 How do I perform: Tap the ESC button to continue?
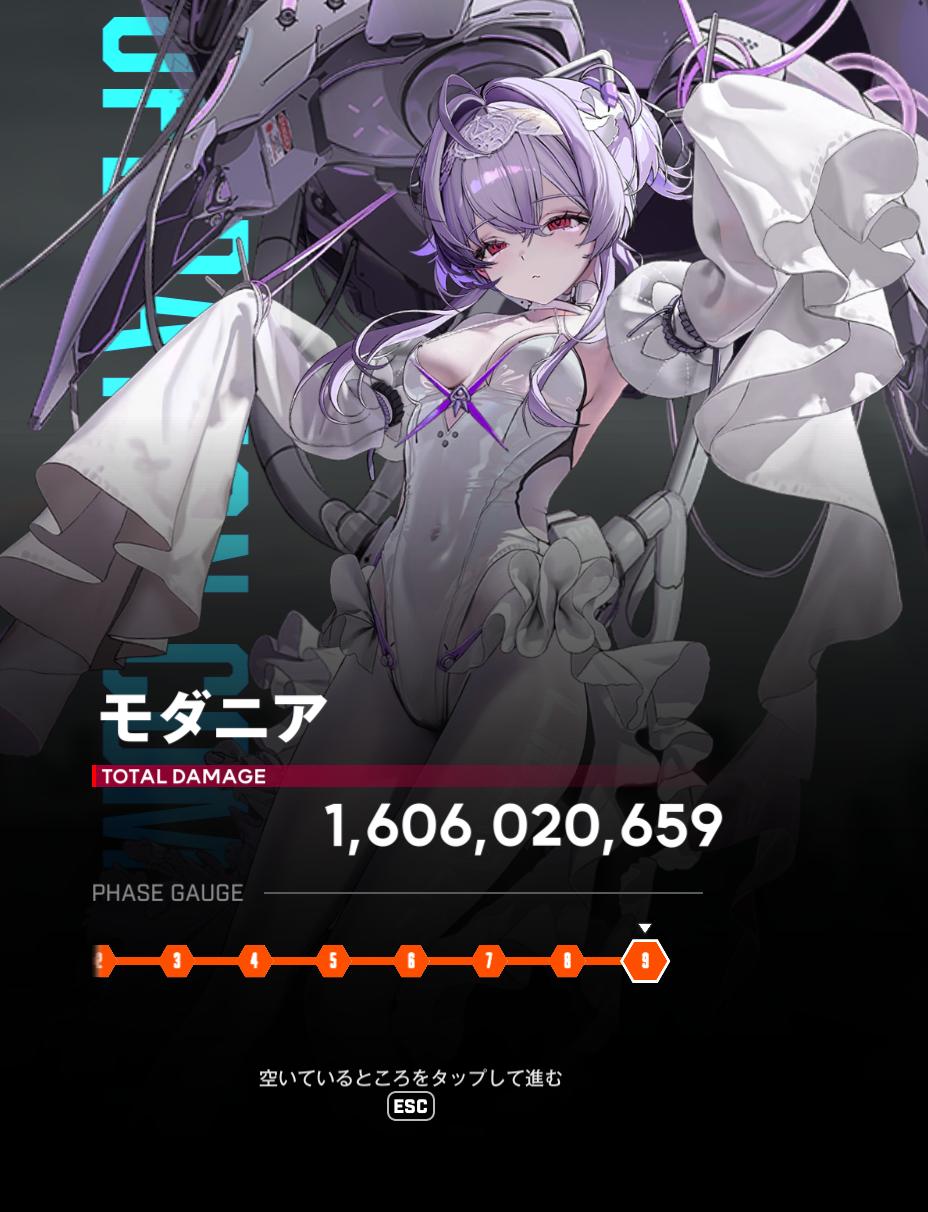[411, 1107]
